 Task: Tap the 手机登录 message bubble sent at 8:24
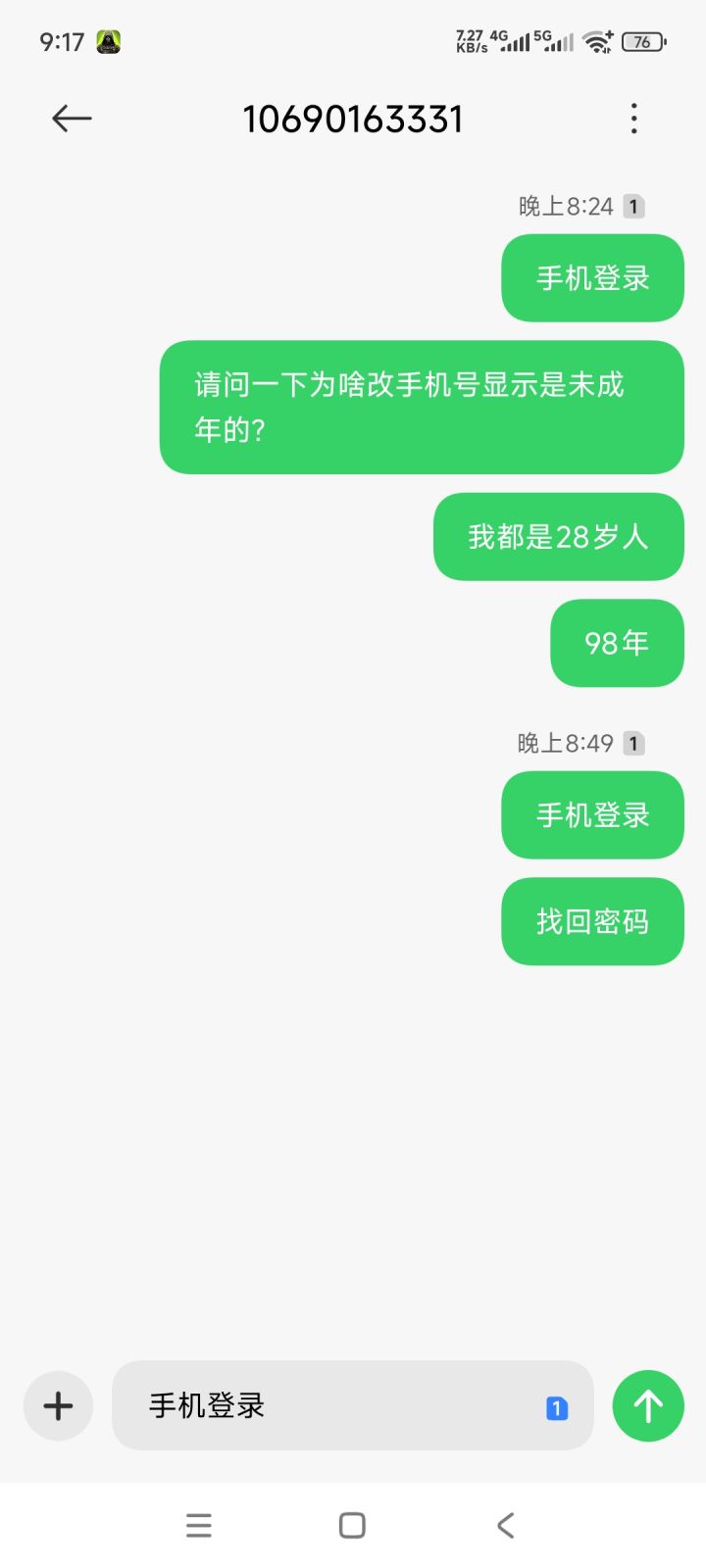591,277
